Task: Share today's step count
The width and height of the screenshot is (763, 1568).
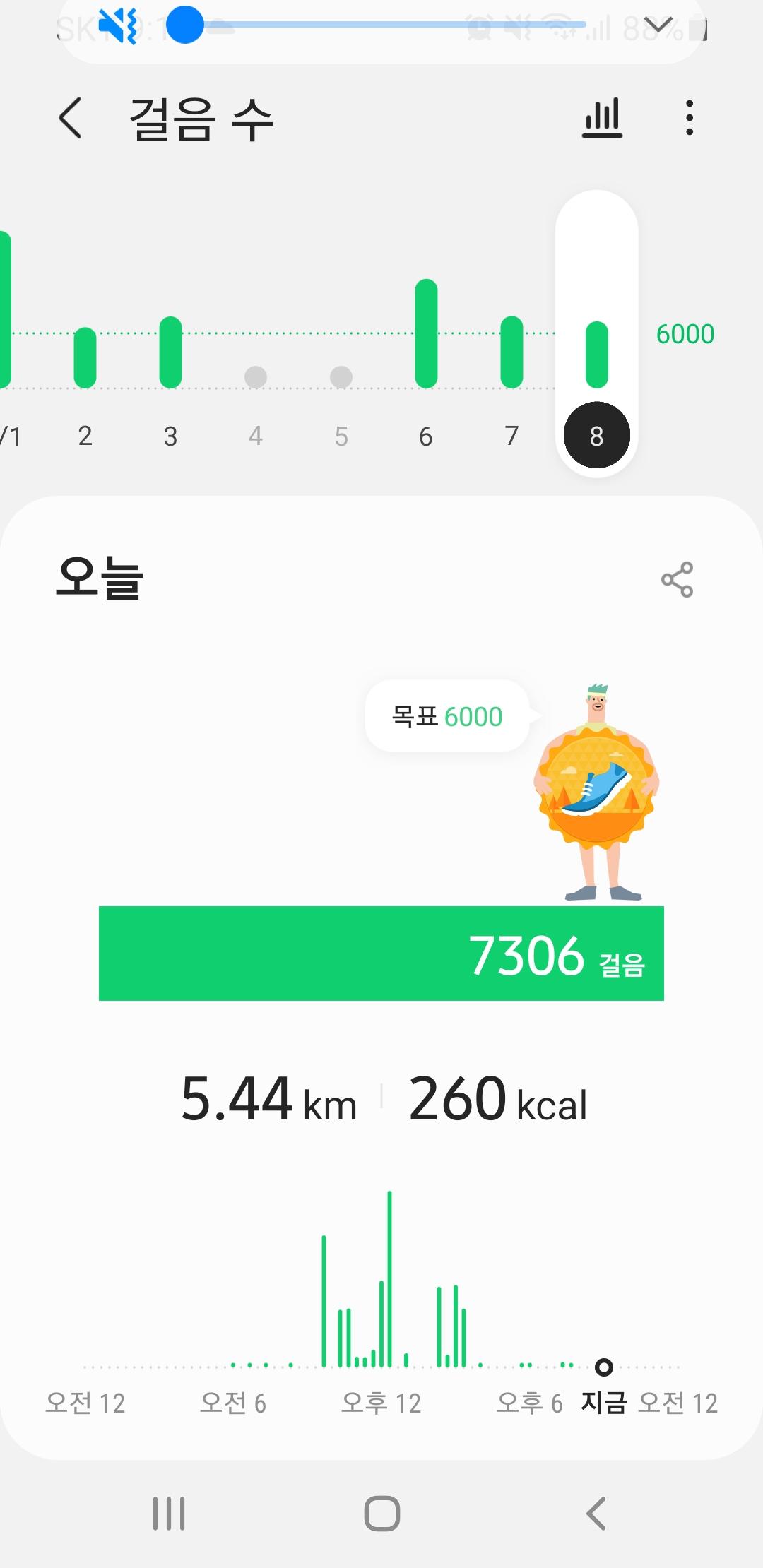Action: click(677, 580)
